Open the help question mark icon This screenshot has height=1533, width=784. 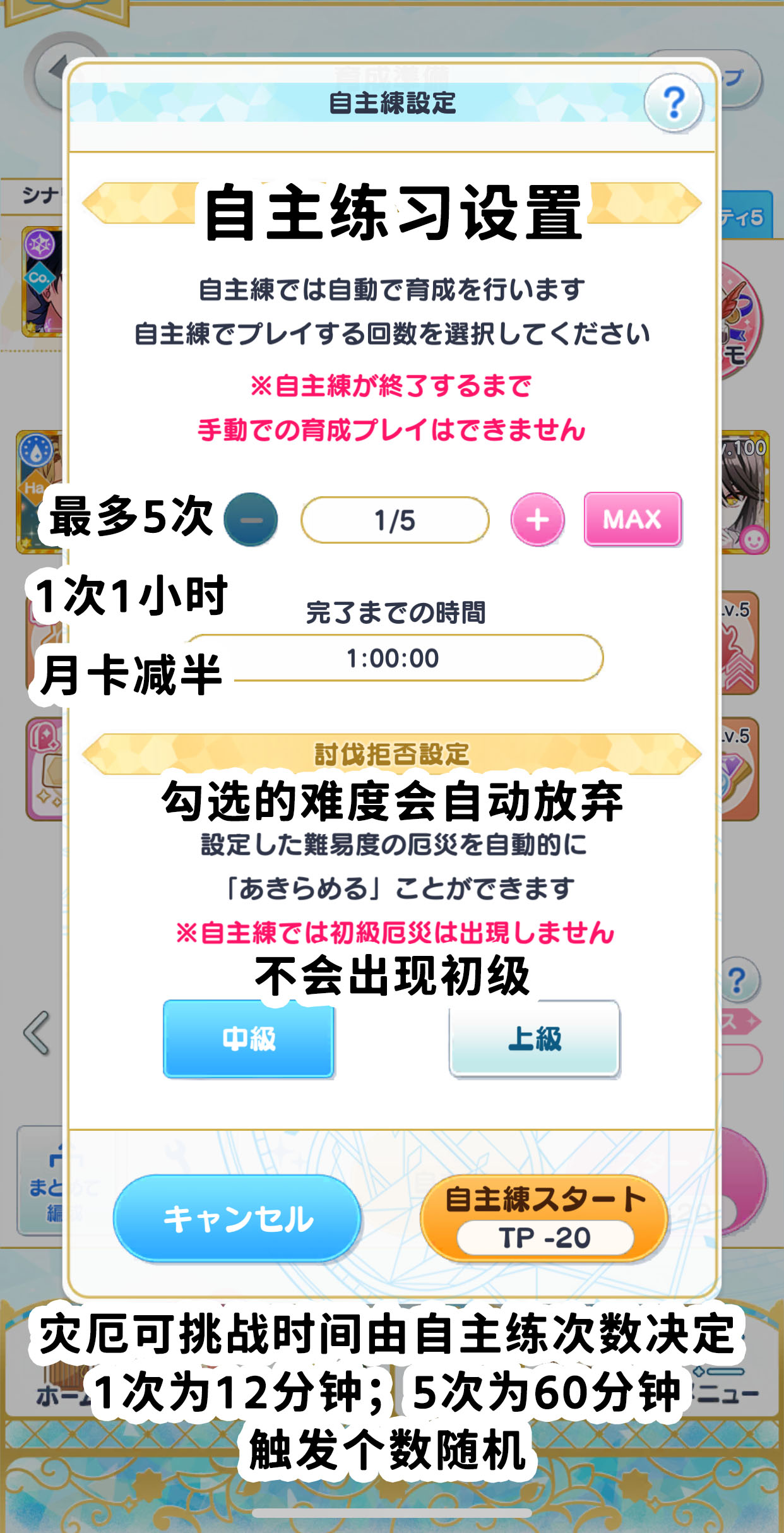tap(674, 102)
